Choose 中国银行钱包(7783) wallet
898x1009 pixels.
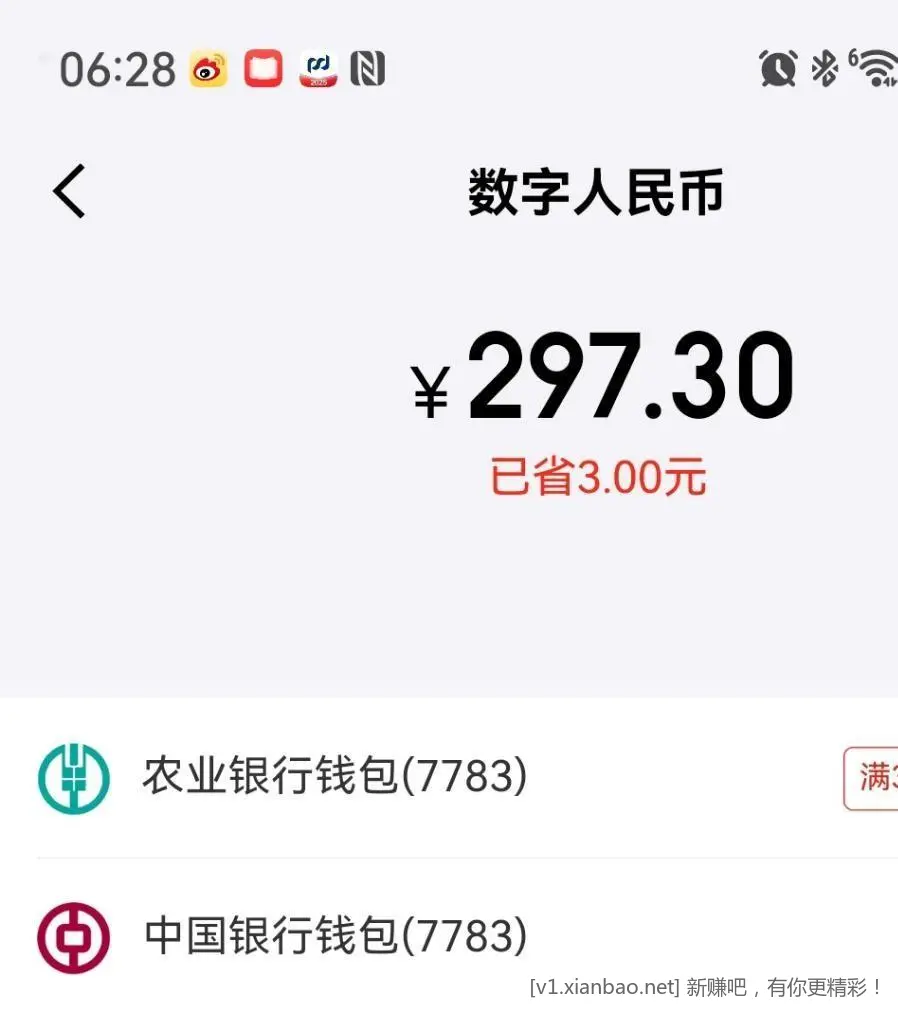click(x=334, y=937)
